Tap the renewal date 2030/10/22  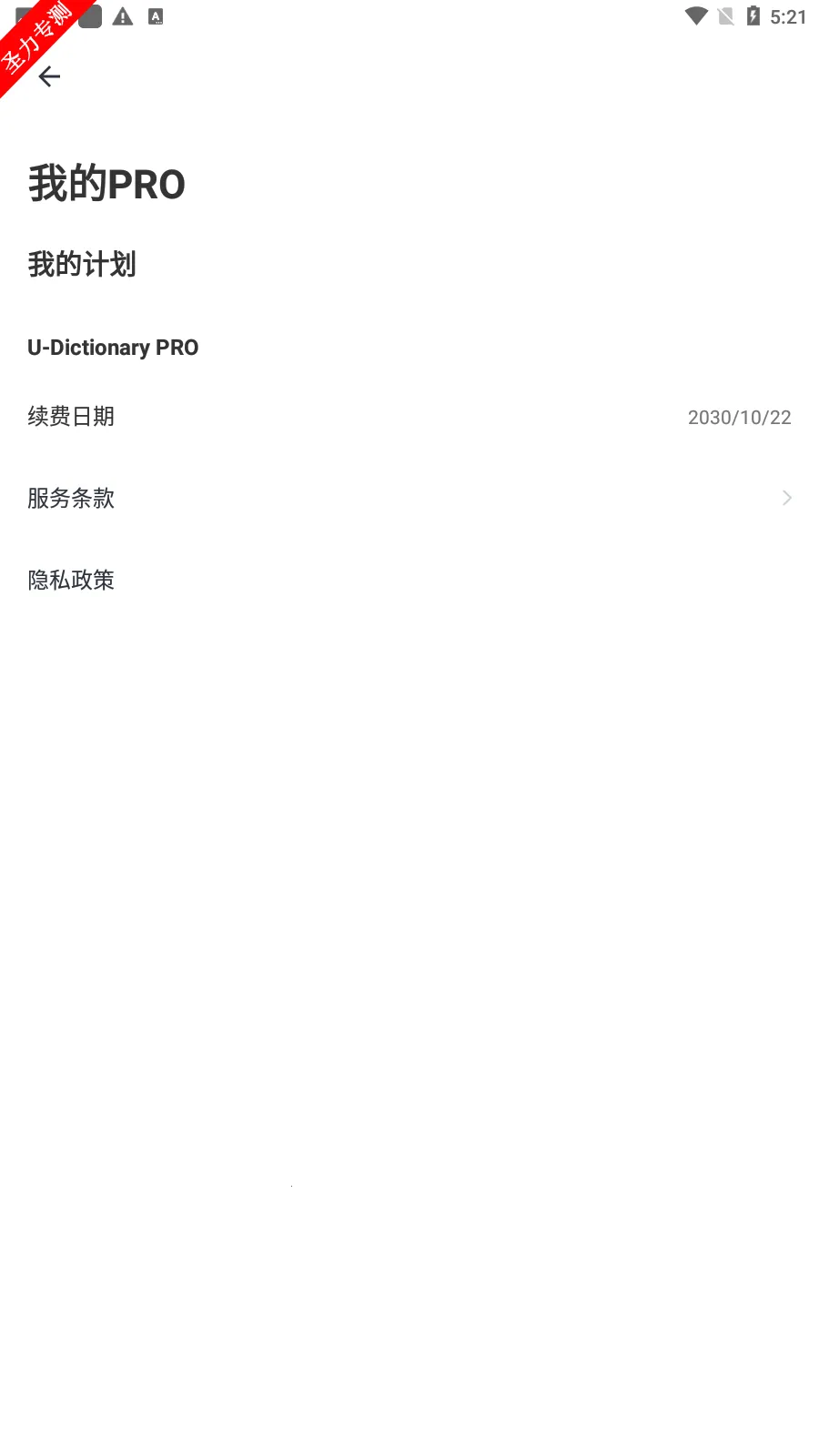point(739,417)
